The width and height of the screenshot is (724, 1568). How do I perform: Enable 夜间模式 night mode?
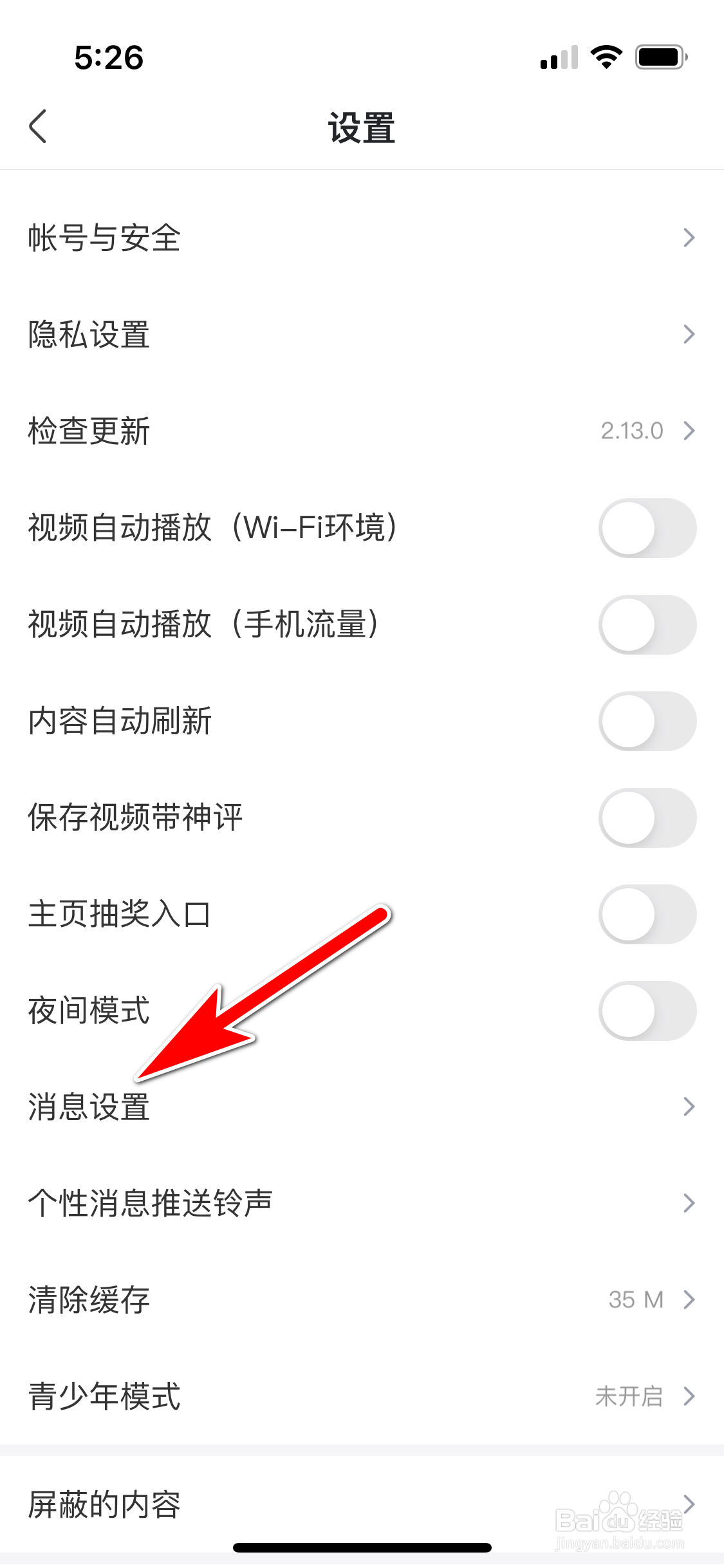pyautogui.click(x=647, y=1011)
